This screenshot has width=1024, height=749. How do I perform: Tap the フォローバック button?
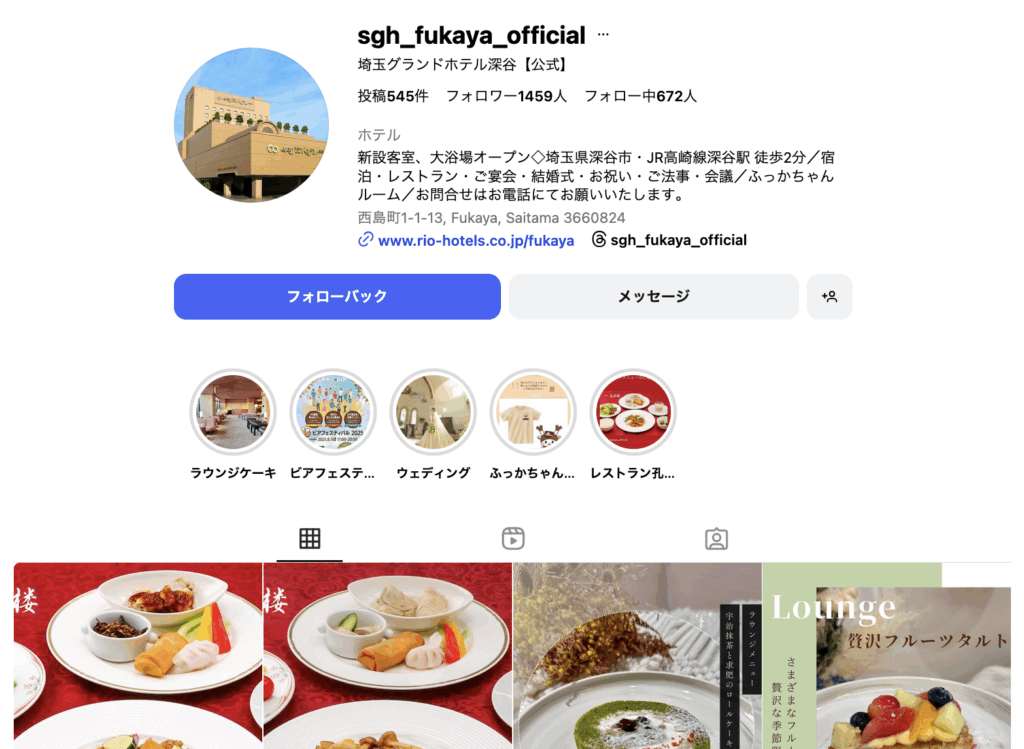[x=337, y=297]
